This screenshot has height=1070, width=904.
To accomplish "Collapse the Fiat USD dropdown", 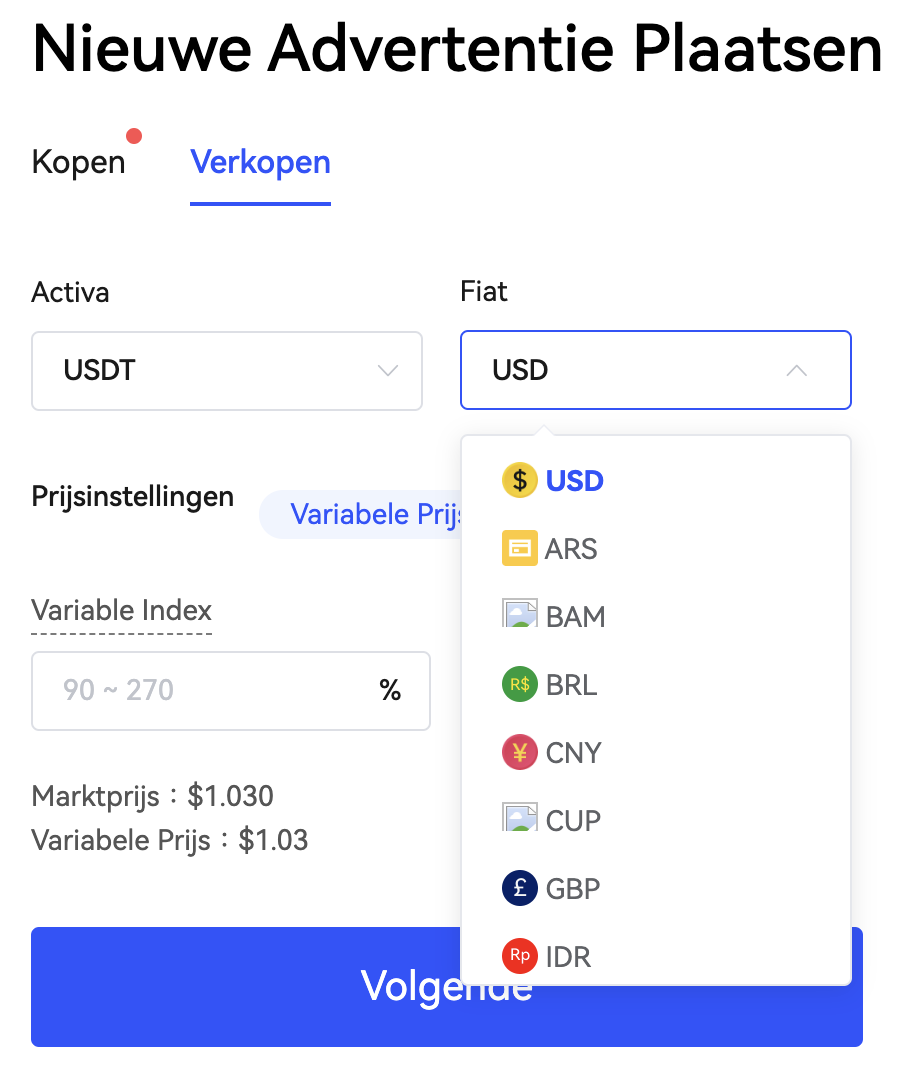I will (655, 371).
